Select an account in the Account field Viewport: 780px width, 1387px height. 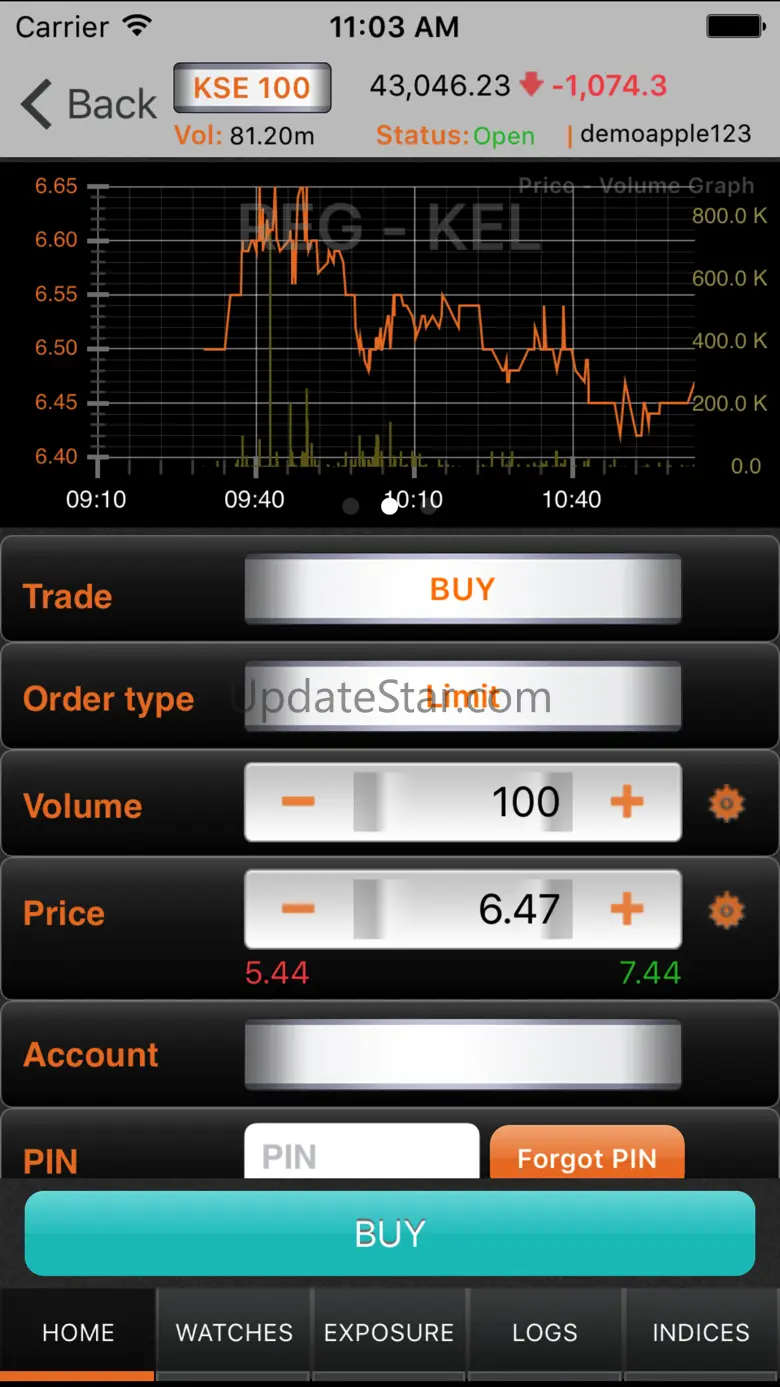click(462, 1054)
